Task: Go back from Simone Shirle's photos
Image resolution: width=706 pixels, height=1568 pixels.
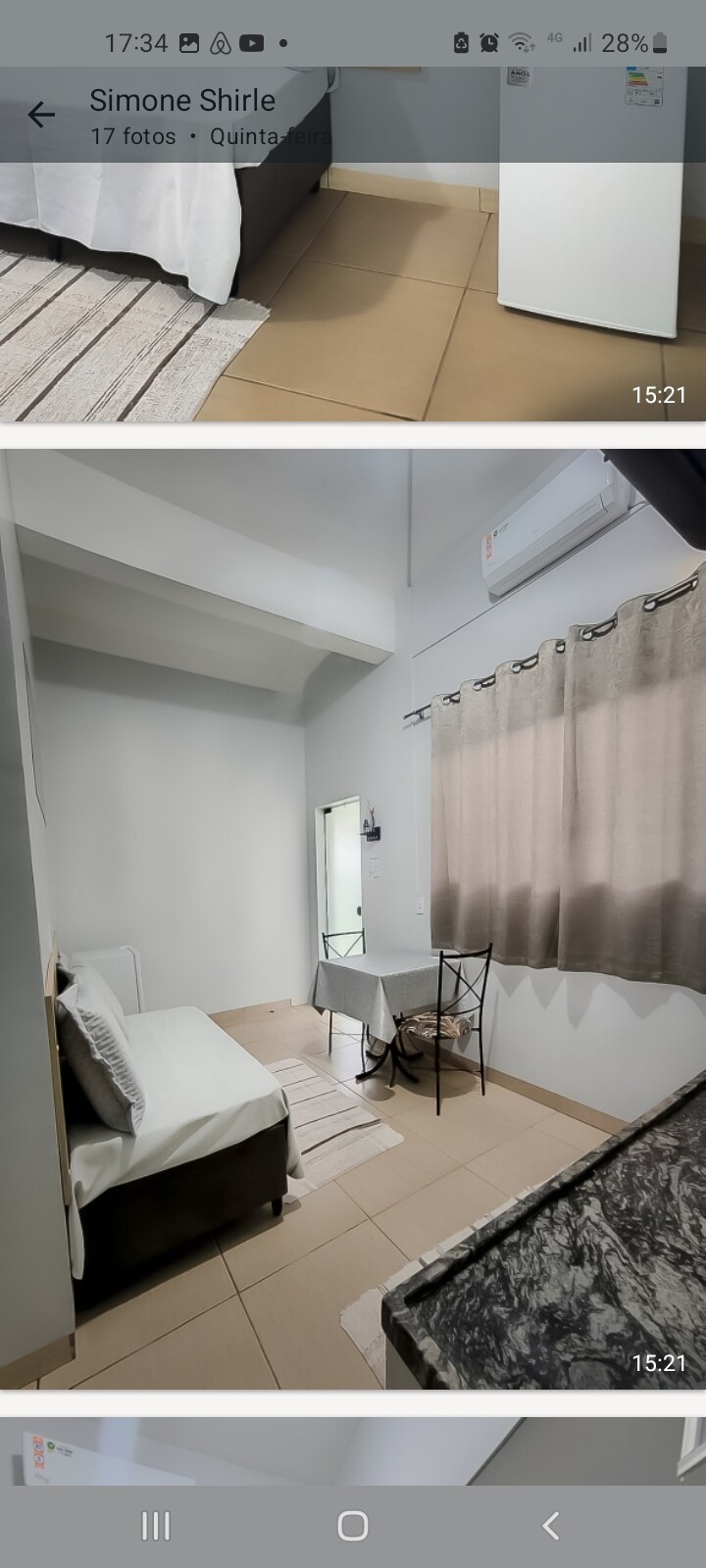Action: click(x=41, y=116)
